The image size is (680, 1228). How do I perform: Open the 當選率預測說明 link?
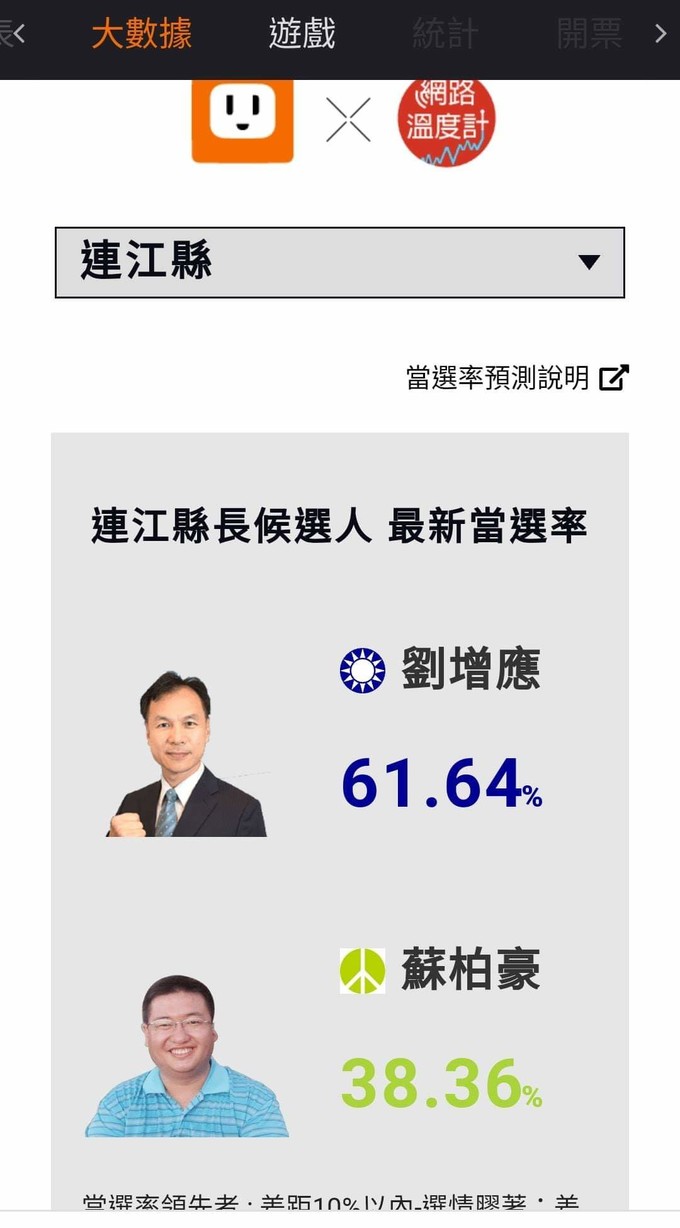(516, 377)
